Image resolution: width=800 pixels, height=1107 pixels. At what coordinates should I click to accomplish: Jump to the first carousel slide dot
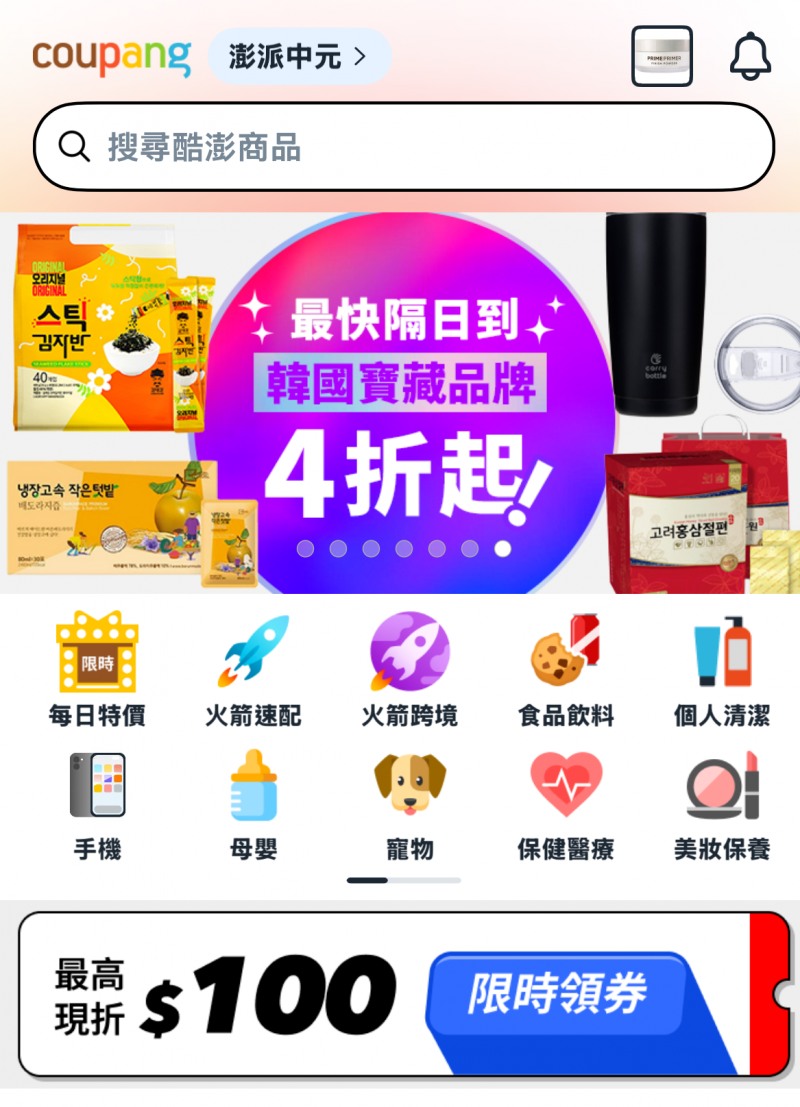click(x=306, y=548)
